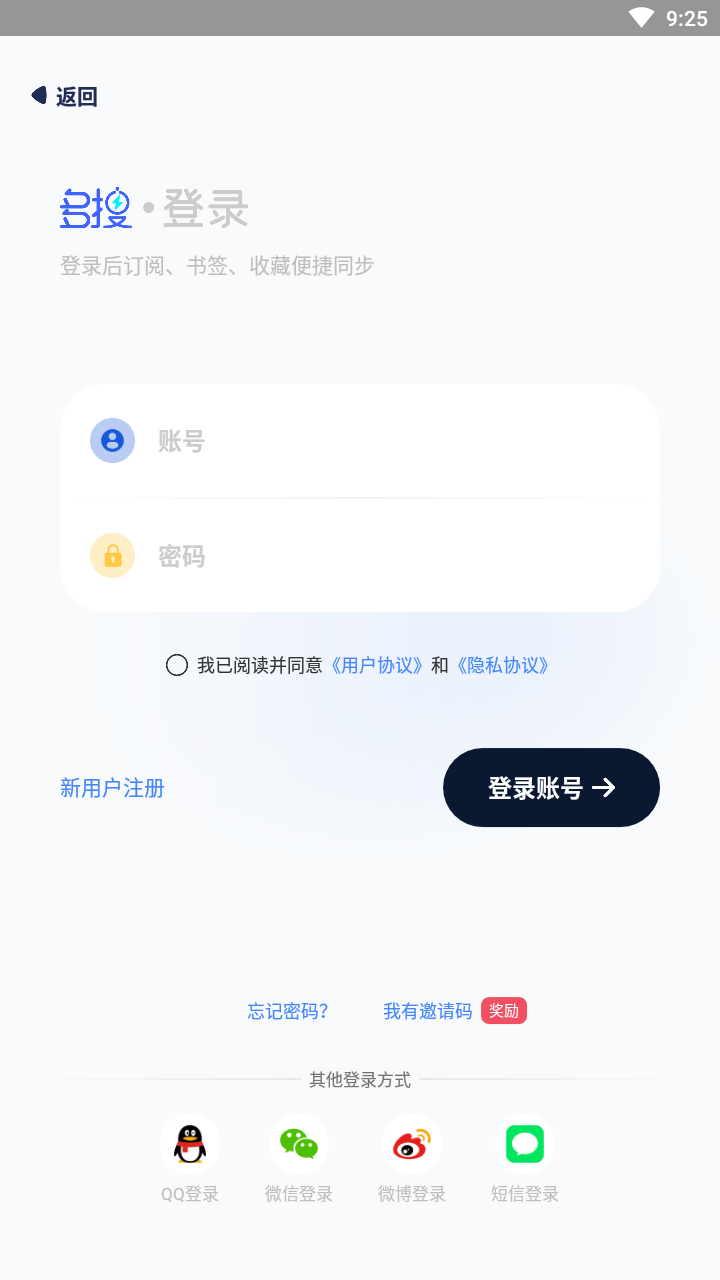Focus the 密码 password field
The height and width of the screenshot is (1280, 720).
coord(360,555)
